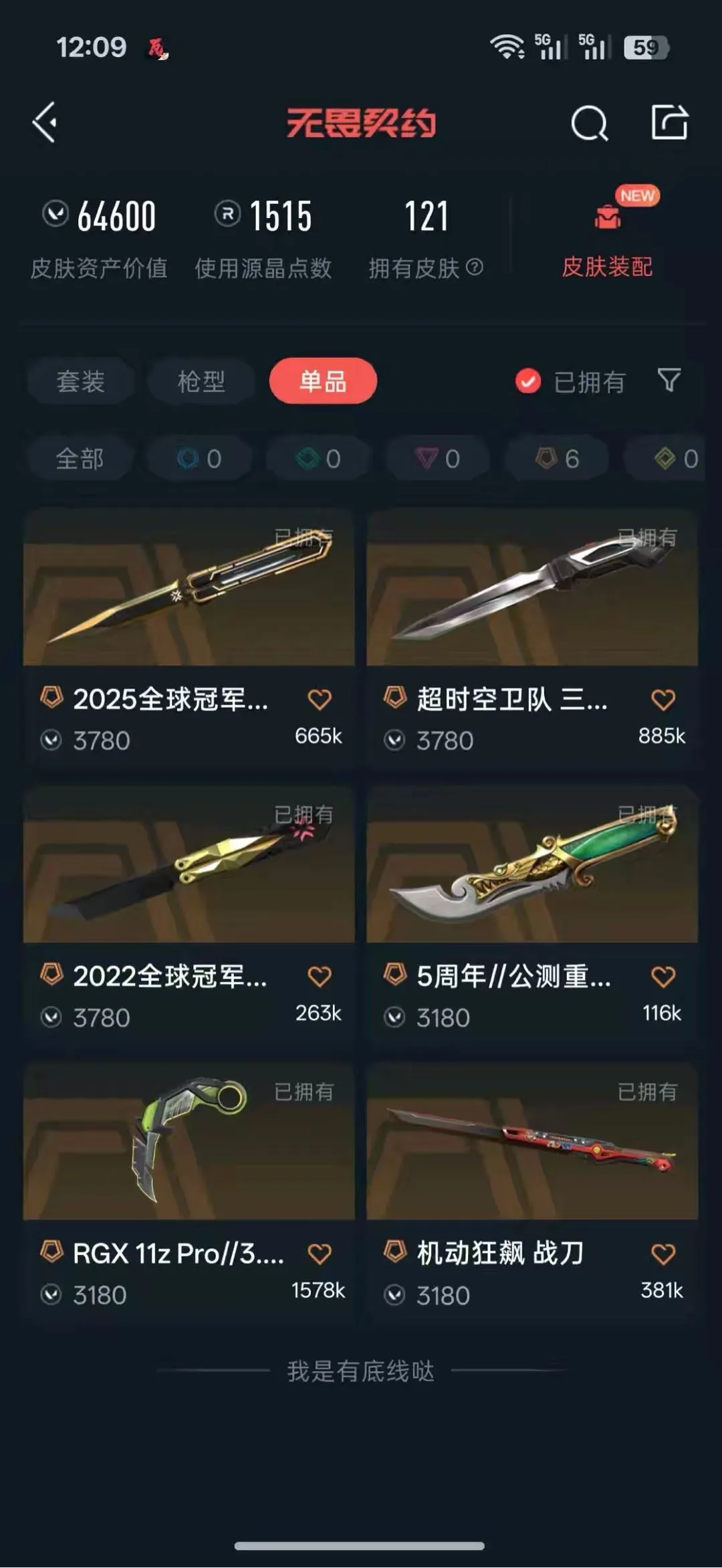
Task: Open the 5周年//公测 dagger card
Action: click(532, 916)
